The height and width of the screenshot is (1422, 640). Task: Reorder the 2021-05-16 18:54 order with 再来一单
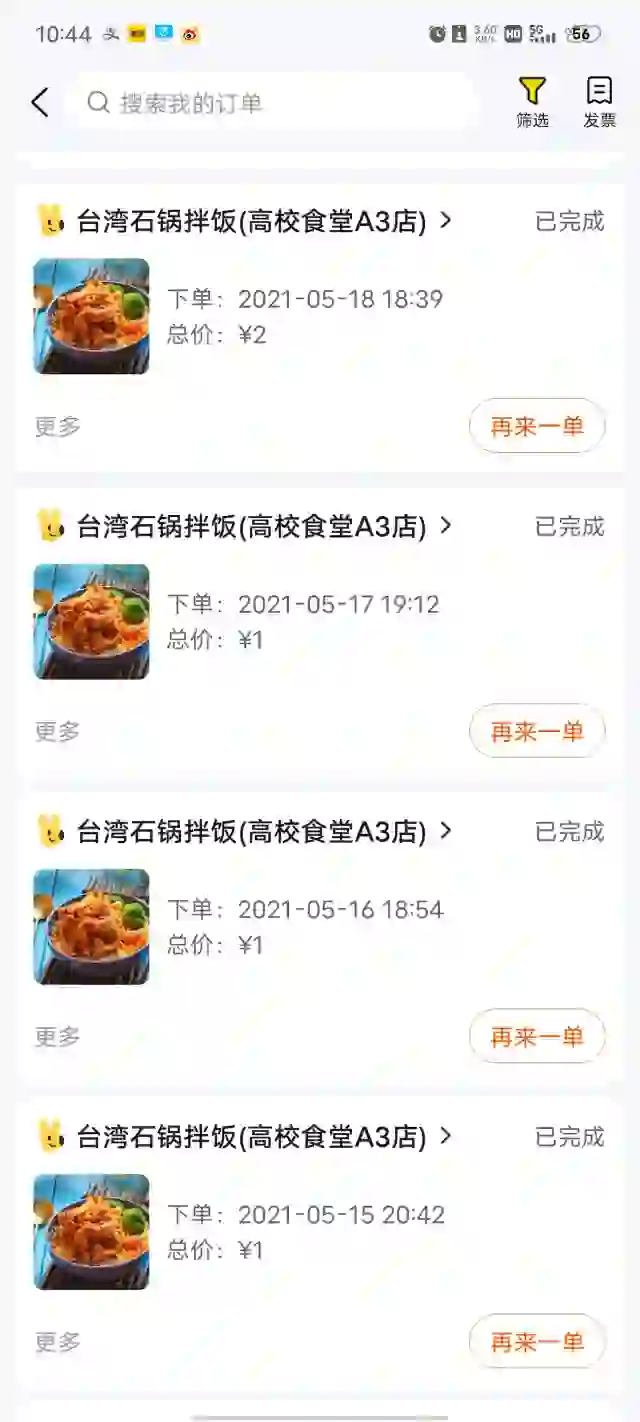pos(537,1036)
